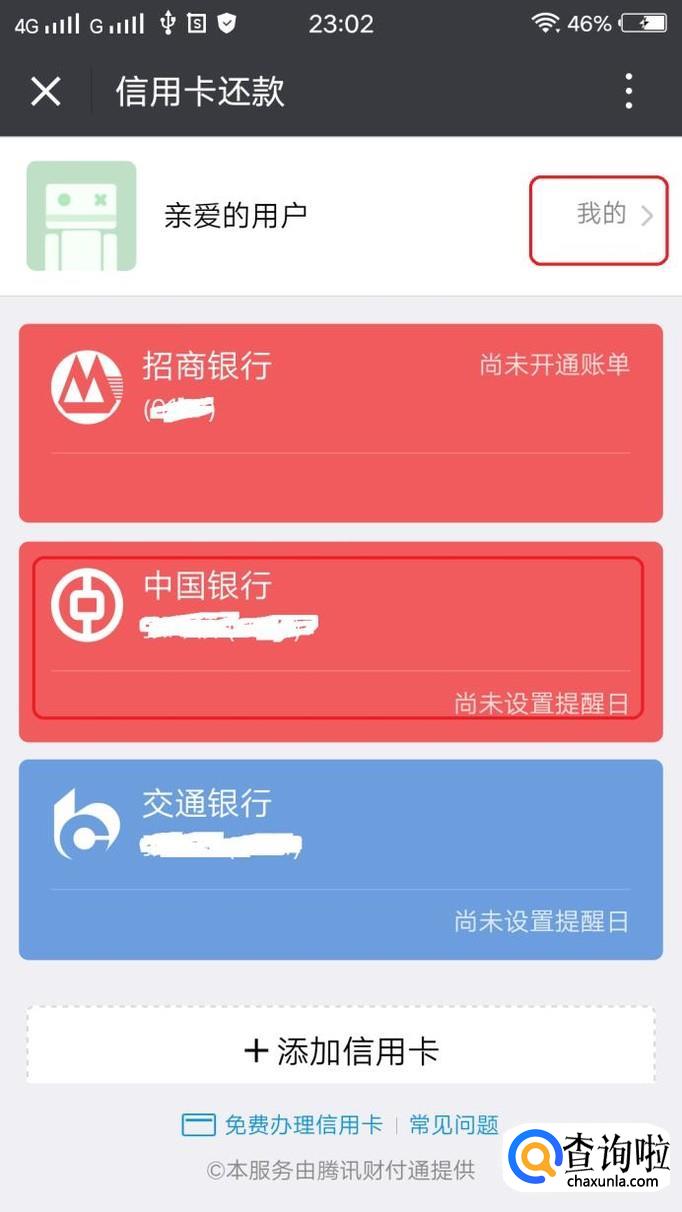View 常见问题 FAQ link
The height and width of the screenshot is (1212, 682).
[453, 1125]
